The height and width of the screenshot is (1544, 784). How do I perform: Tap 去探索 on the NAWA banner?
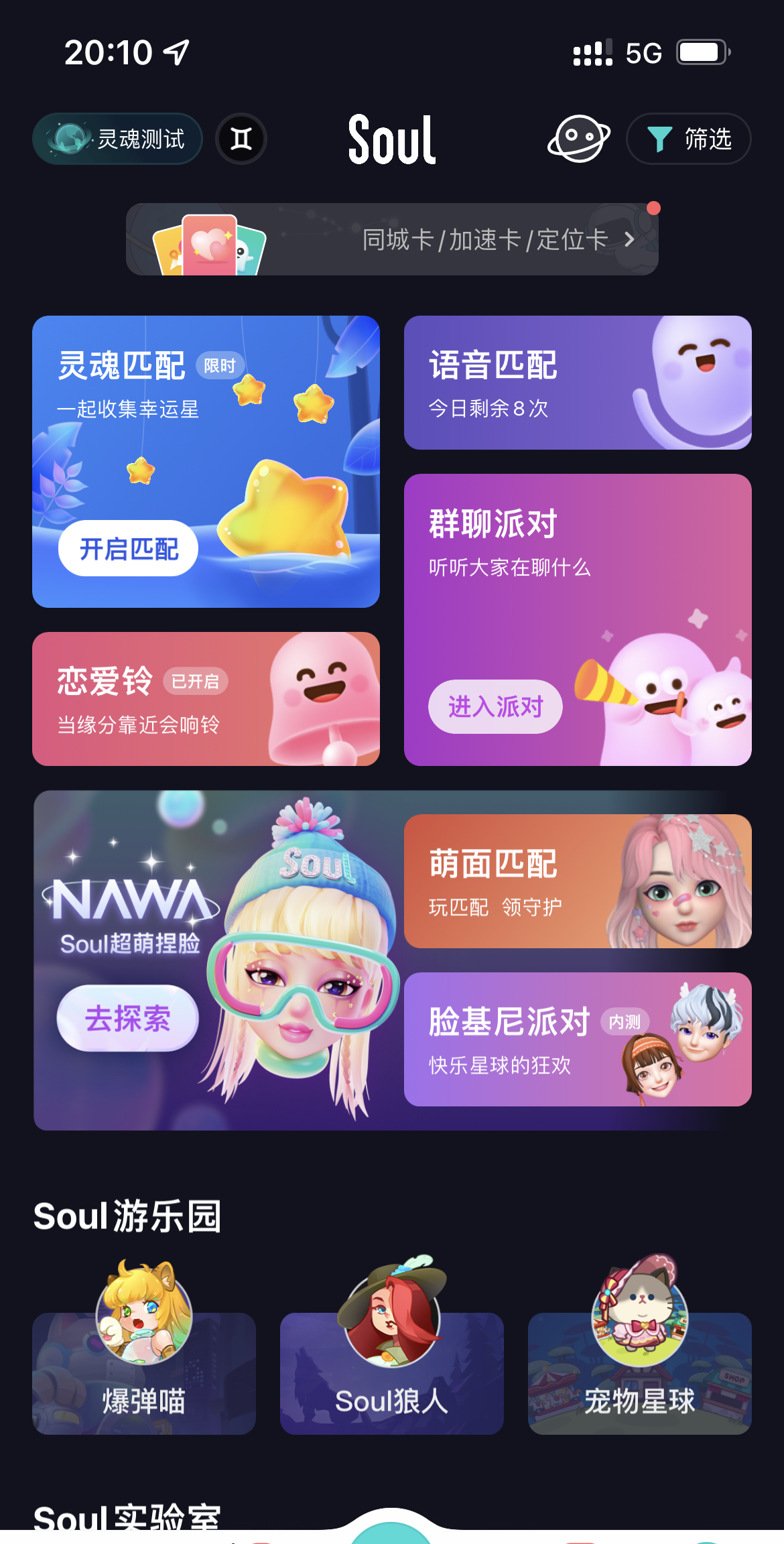127,1018
